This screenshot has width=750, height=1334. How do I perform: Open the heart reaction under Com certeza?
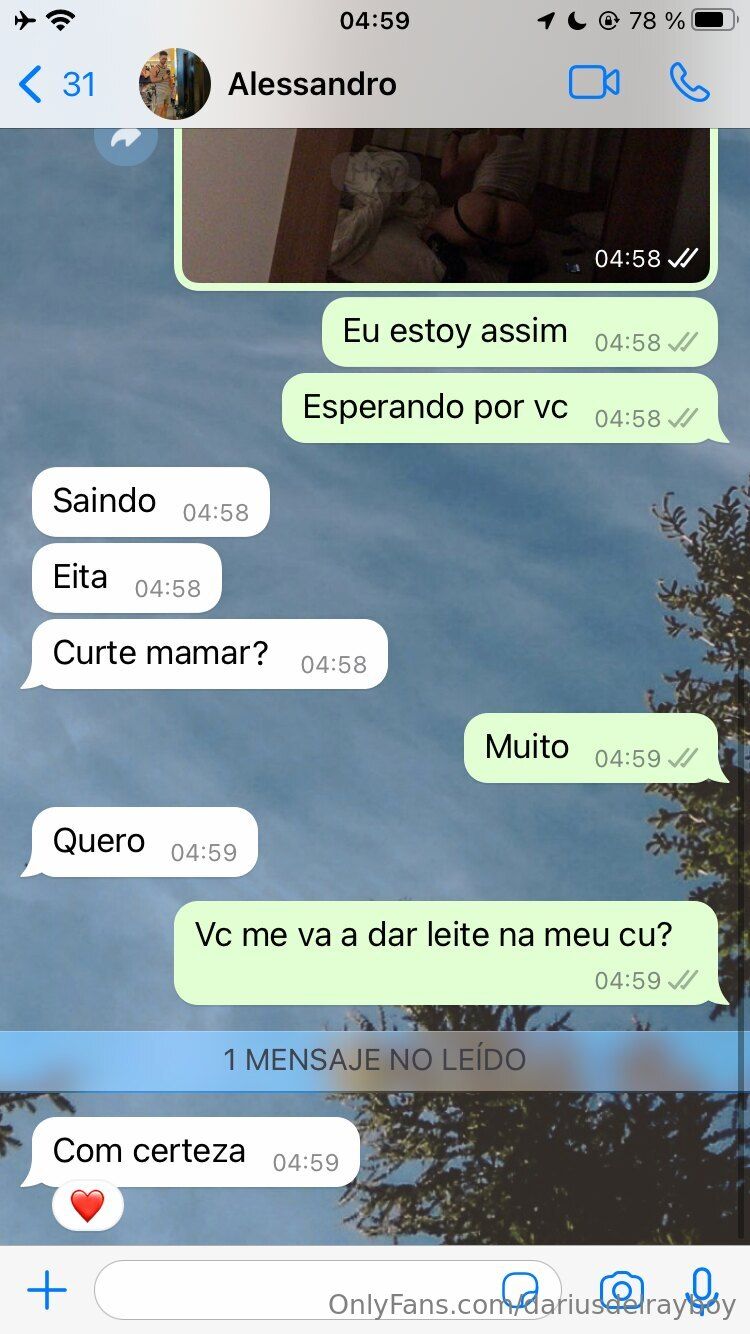tap(87, 1205)
